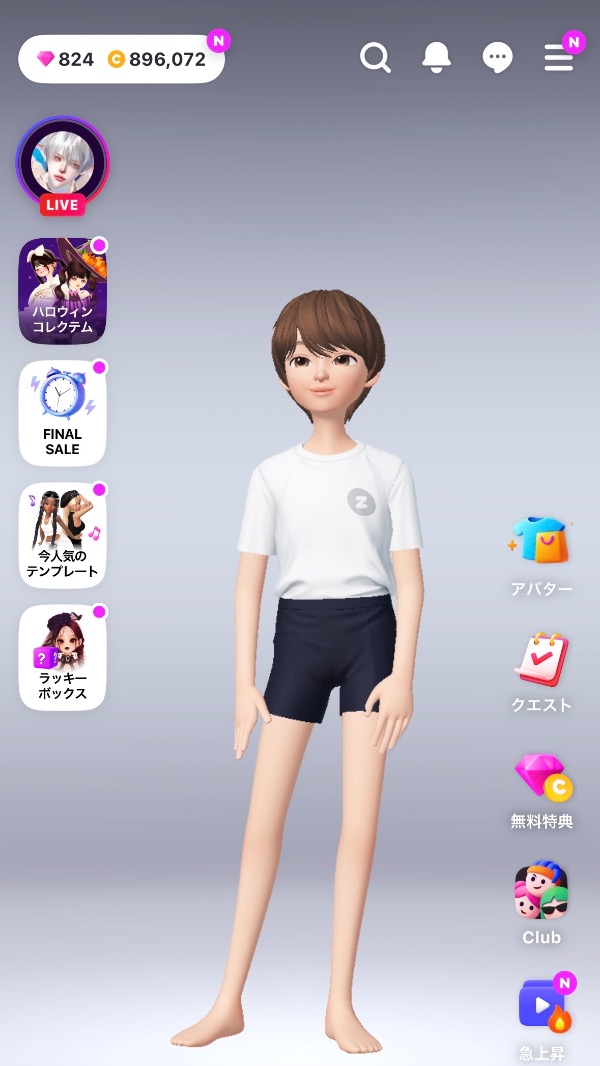Claim 無料特典 free rewards

click(x=541, y=790)
